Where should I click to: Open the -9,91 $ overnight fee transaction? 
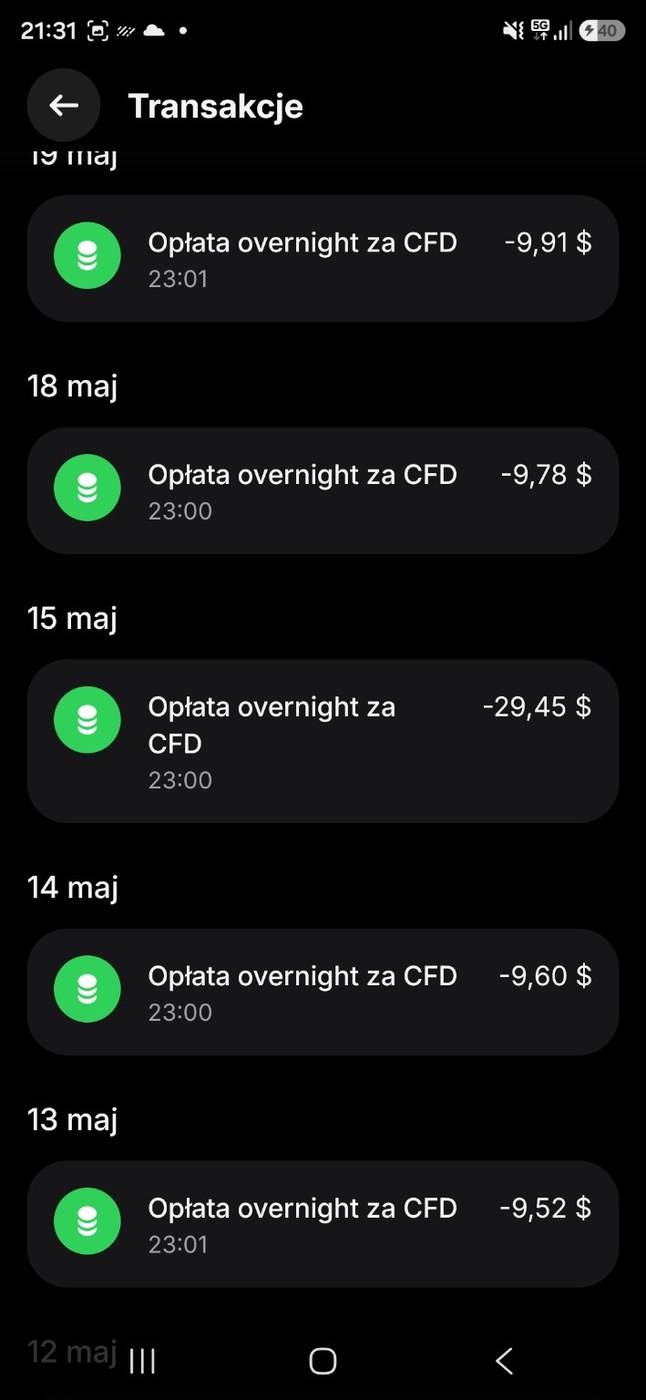[x=322, y=258]
